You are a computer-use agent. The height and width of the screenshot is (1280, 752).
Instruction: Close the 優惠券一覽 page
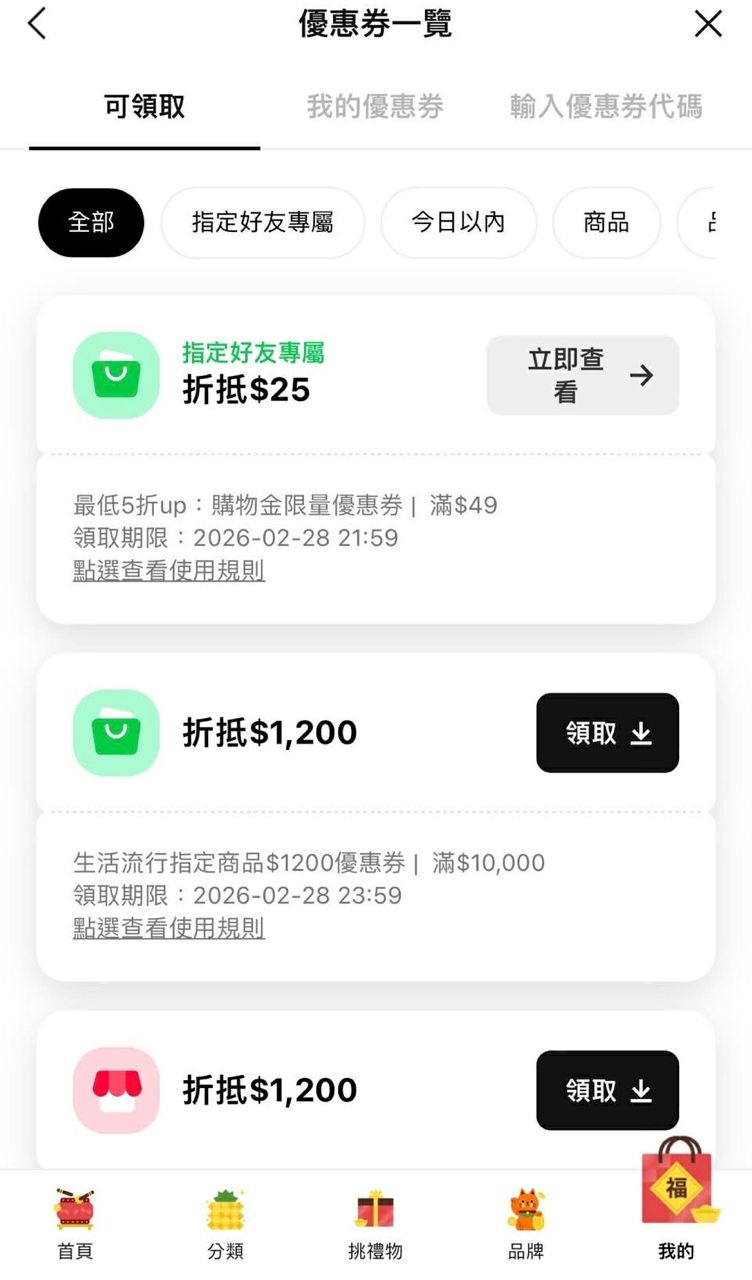pyautogui.click(x=708, y=24)
